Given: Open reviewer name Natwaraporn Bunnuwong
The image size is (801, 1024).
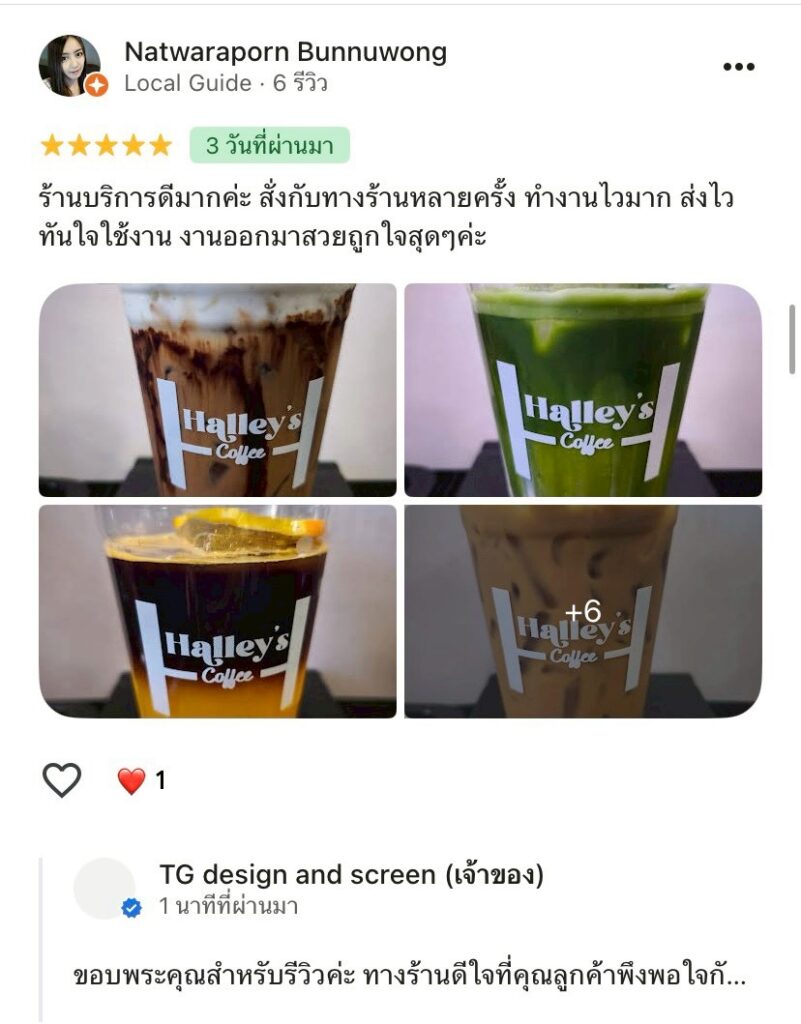Looking at the screenshot, I should pyautogui.click(x=285, y=52).
